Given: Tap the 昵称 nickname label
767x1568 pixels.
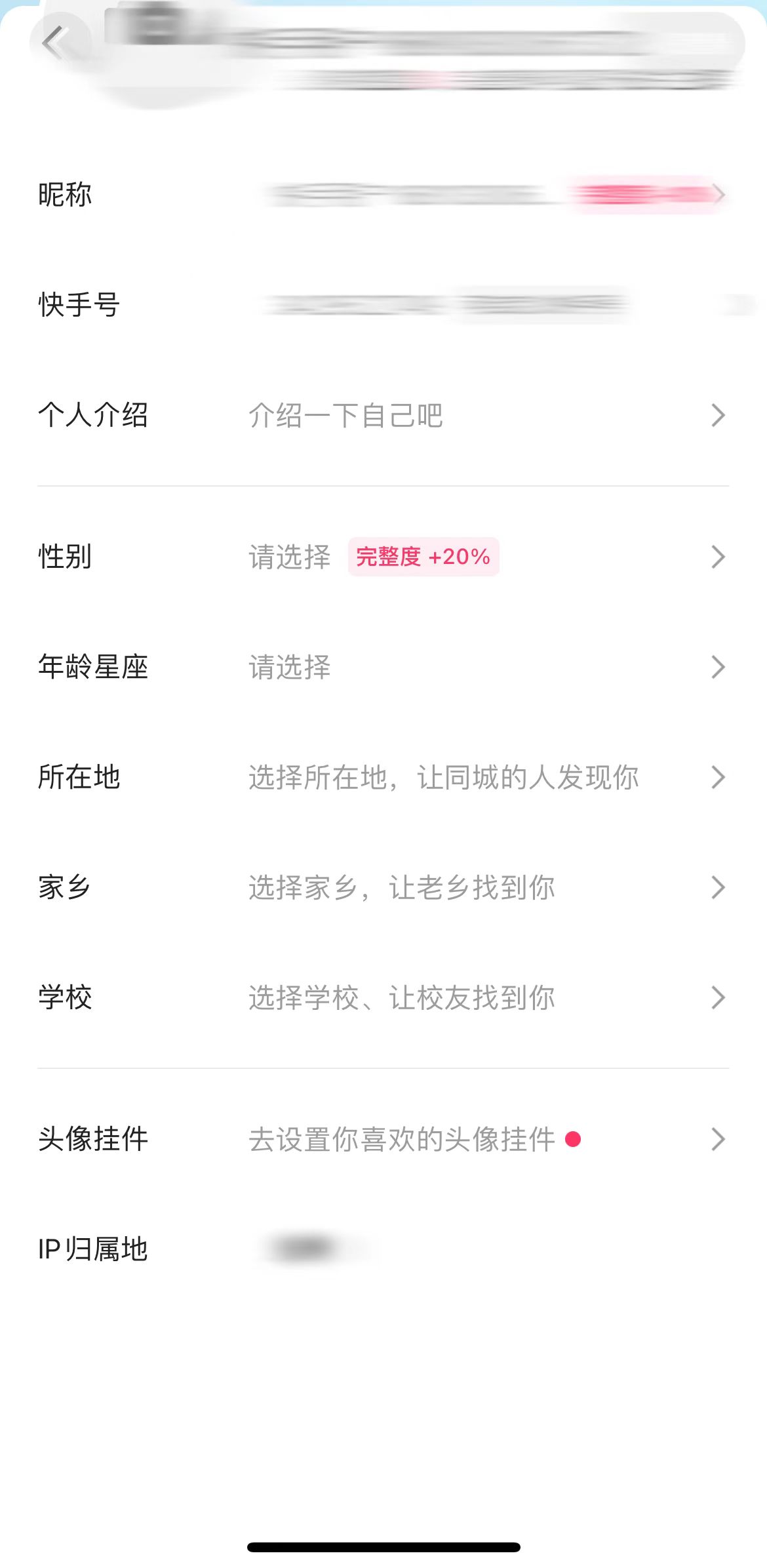Looking at the screenshot, I should click(66, 194).
